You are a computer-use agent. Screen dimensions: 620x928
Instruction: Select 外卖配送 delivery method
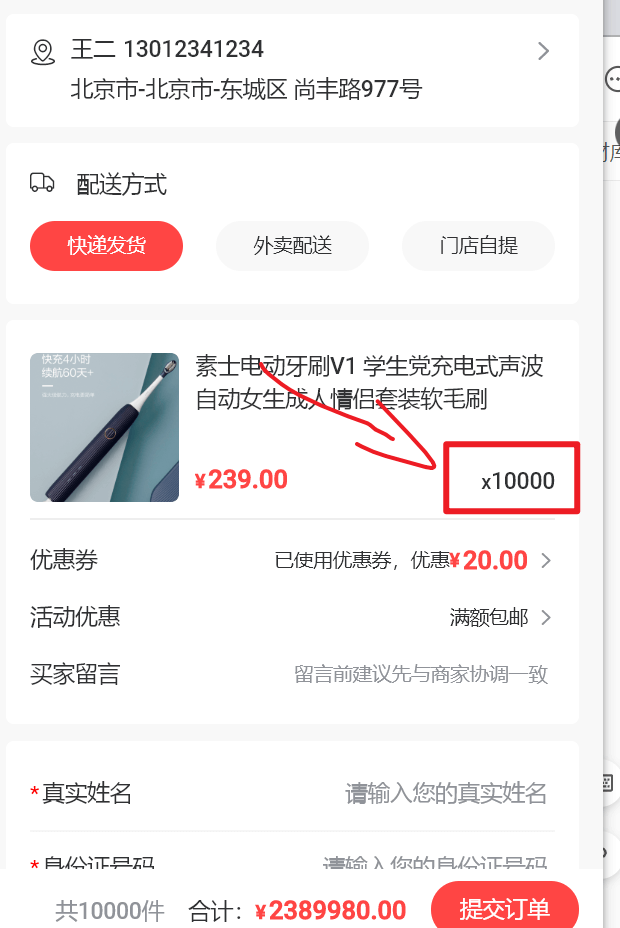292,246
